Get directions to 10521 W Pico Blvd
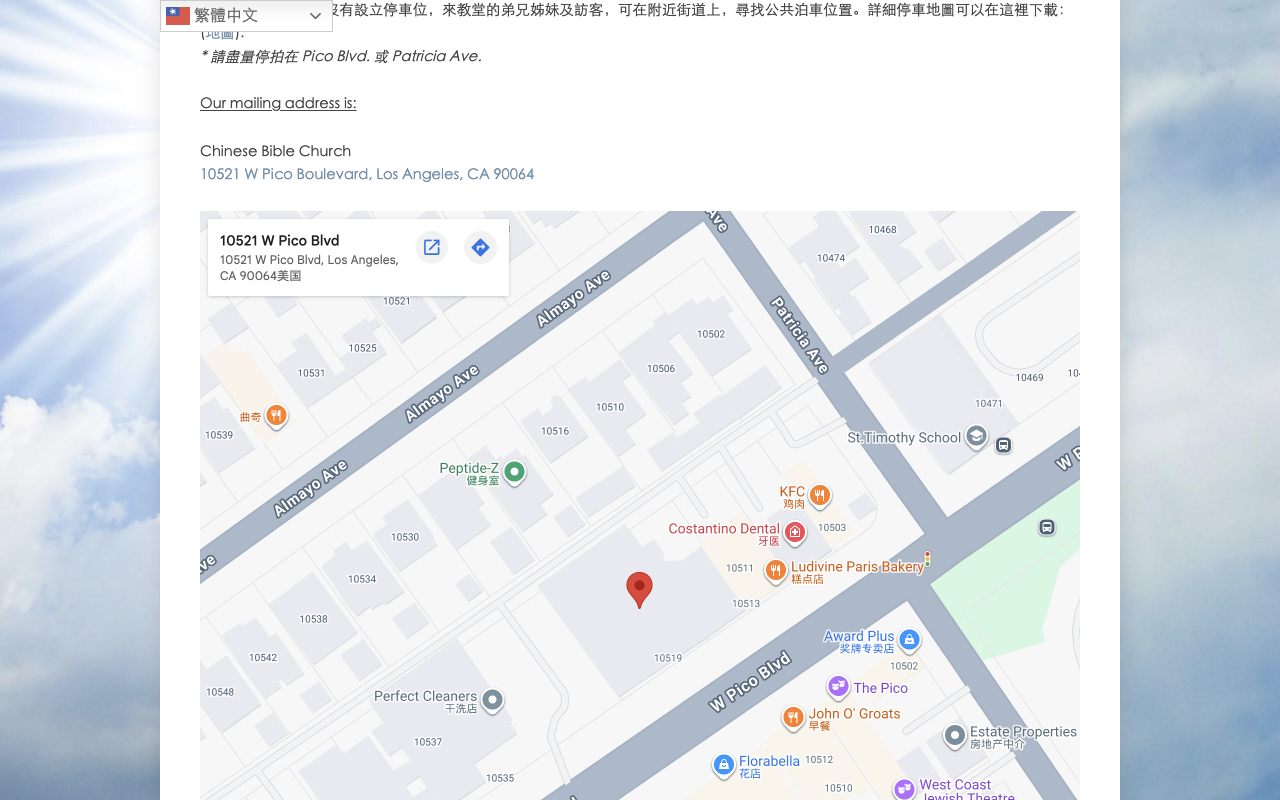Image resolution: width=1280 pixels, height=800 pixels. click(480, 247)
